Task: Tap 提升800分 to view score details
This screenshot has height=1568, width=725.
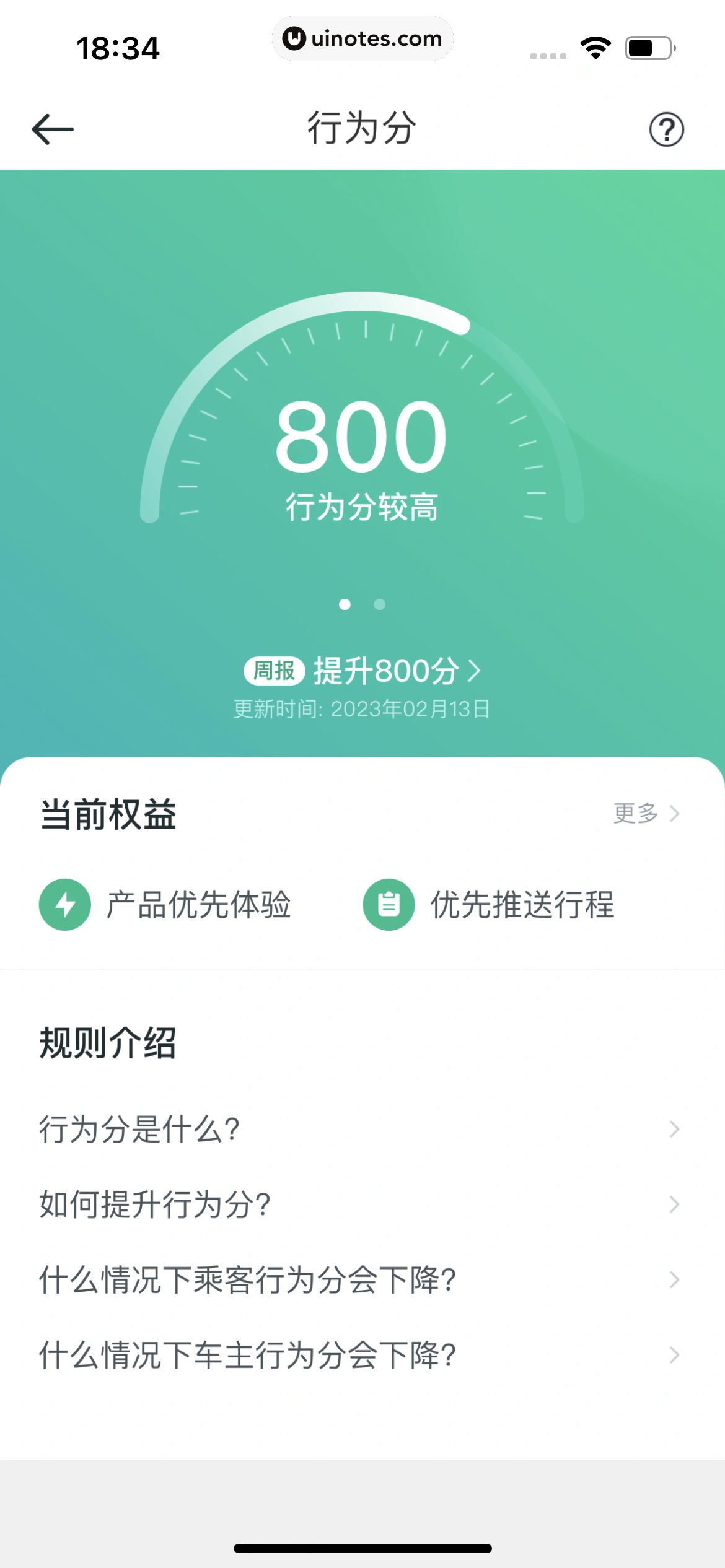Action: [387, 670]
